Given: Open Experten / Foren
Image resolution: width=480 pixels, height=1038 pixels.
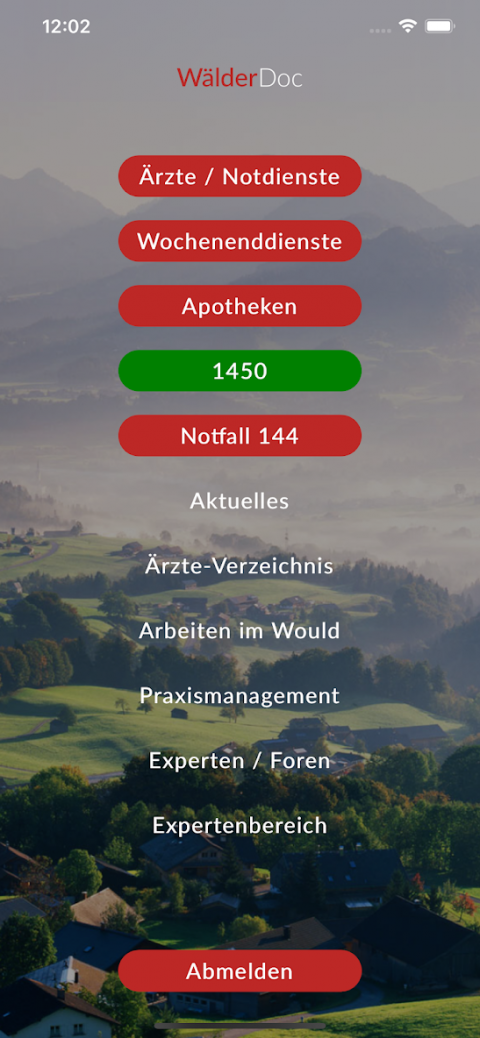Looking at the screenshot, I should click(x=240, y=761).
